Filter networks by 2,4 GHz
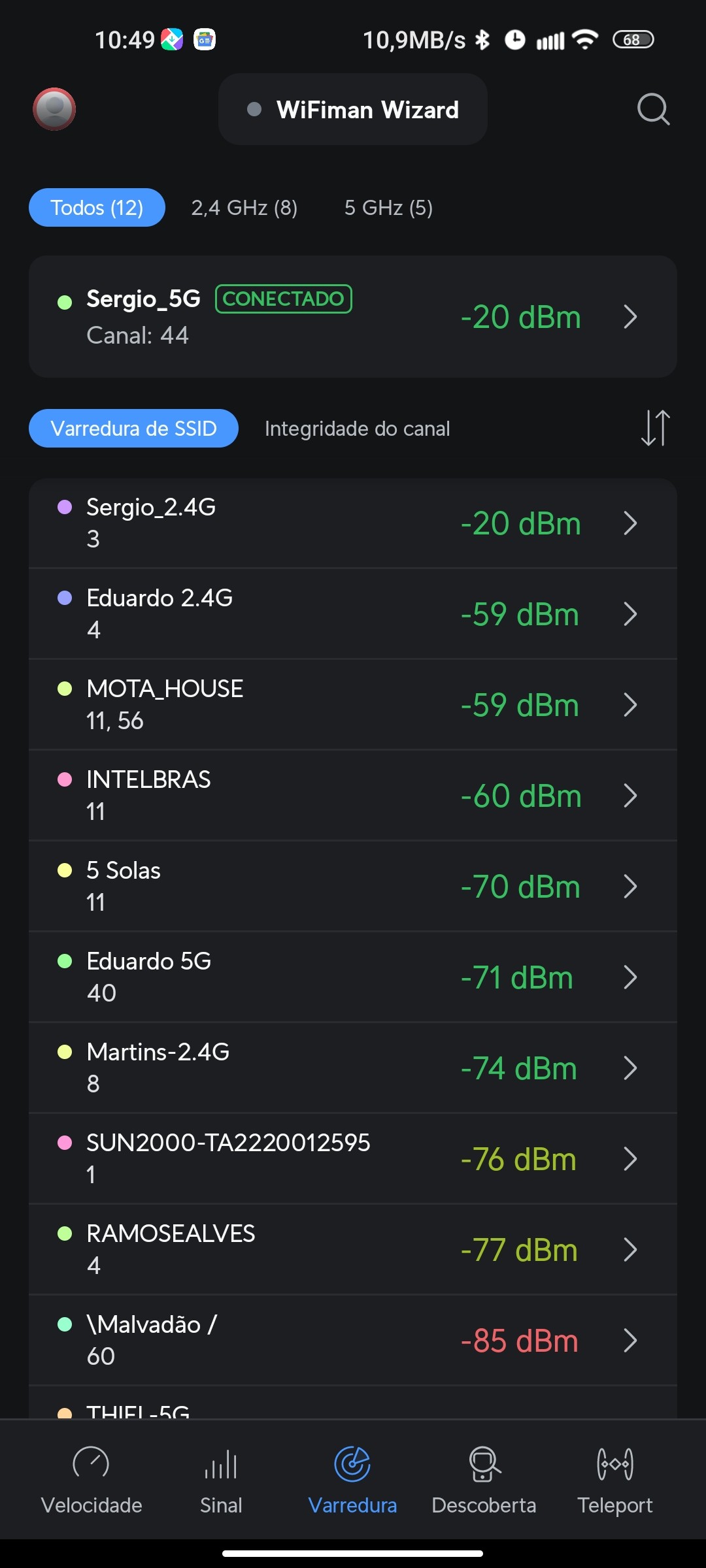This screenshot has height=1568, width=706. click(244, 208)
